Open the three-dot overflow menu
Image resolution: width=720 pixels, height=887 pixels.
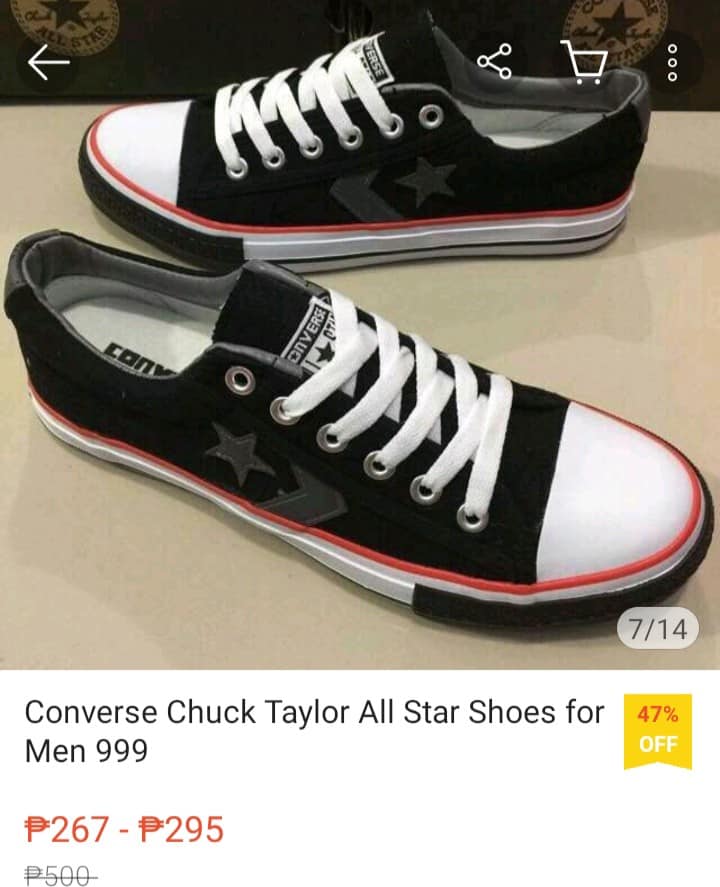point(672,62)
